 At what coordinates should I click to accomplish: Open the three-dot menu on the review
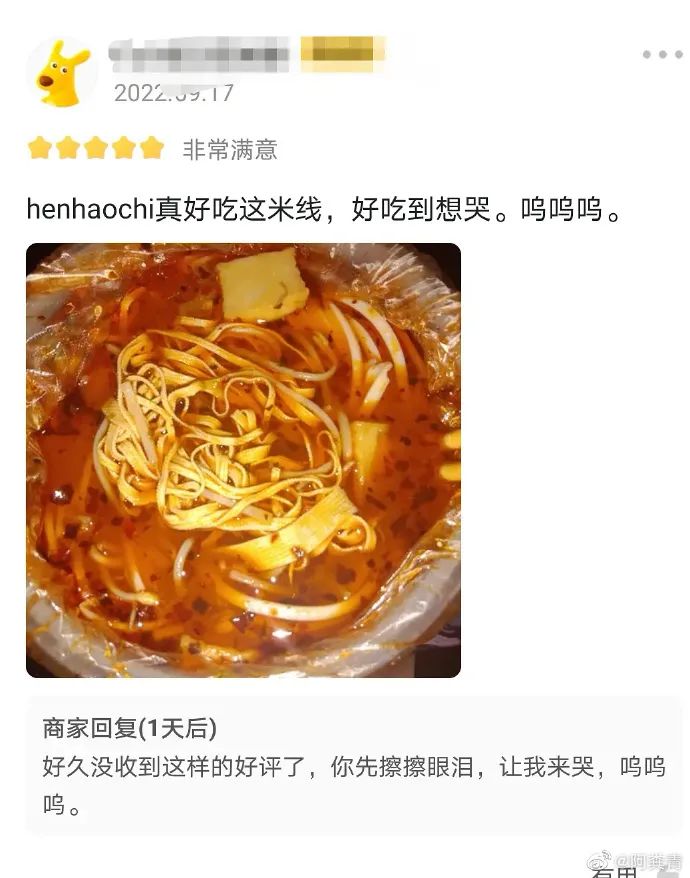(662, 55)
